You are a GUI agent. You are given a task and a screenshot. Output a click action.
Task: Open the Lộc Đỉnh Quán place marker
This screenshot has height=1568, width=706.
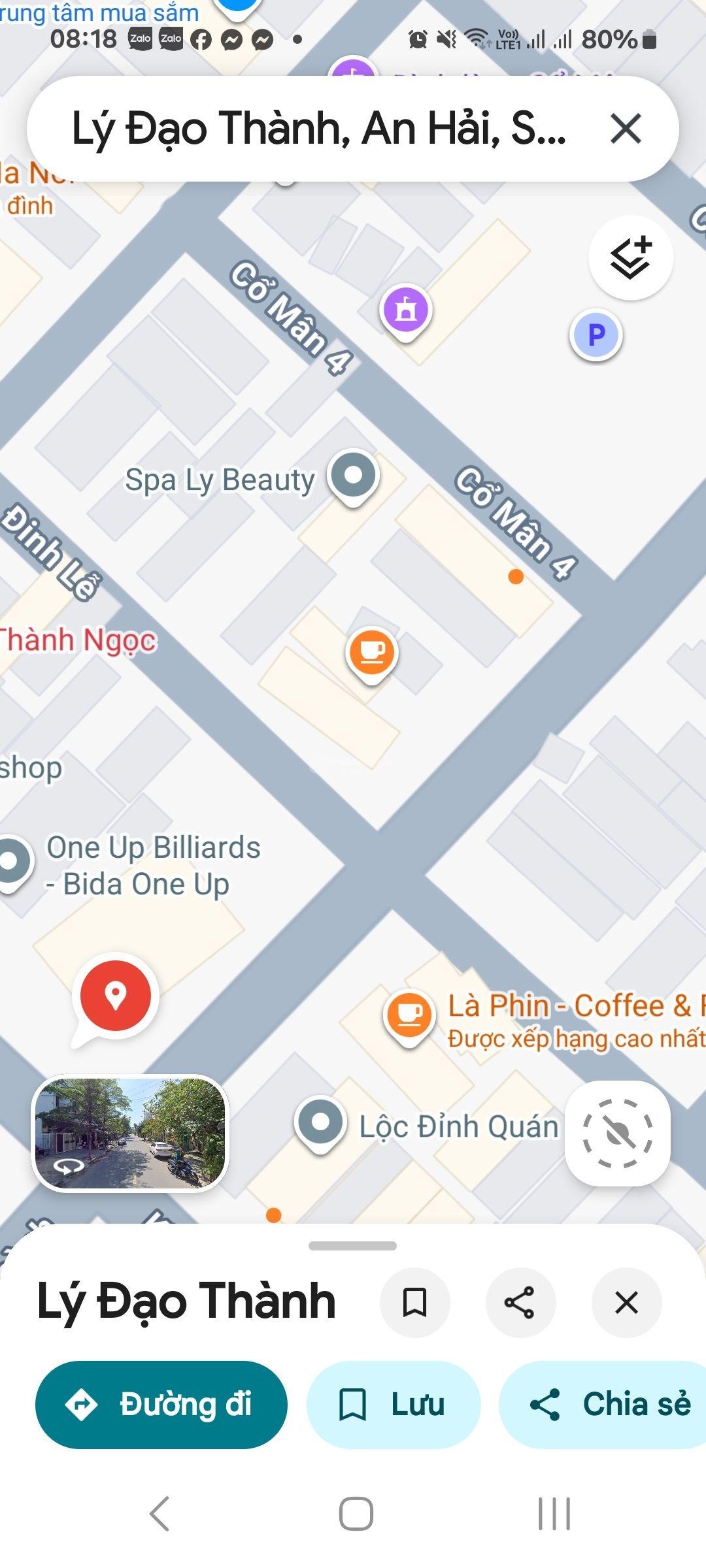click(320, 1123)
